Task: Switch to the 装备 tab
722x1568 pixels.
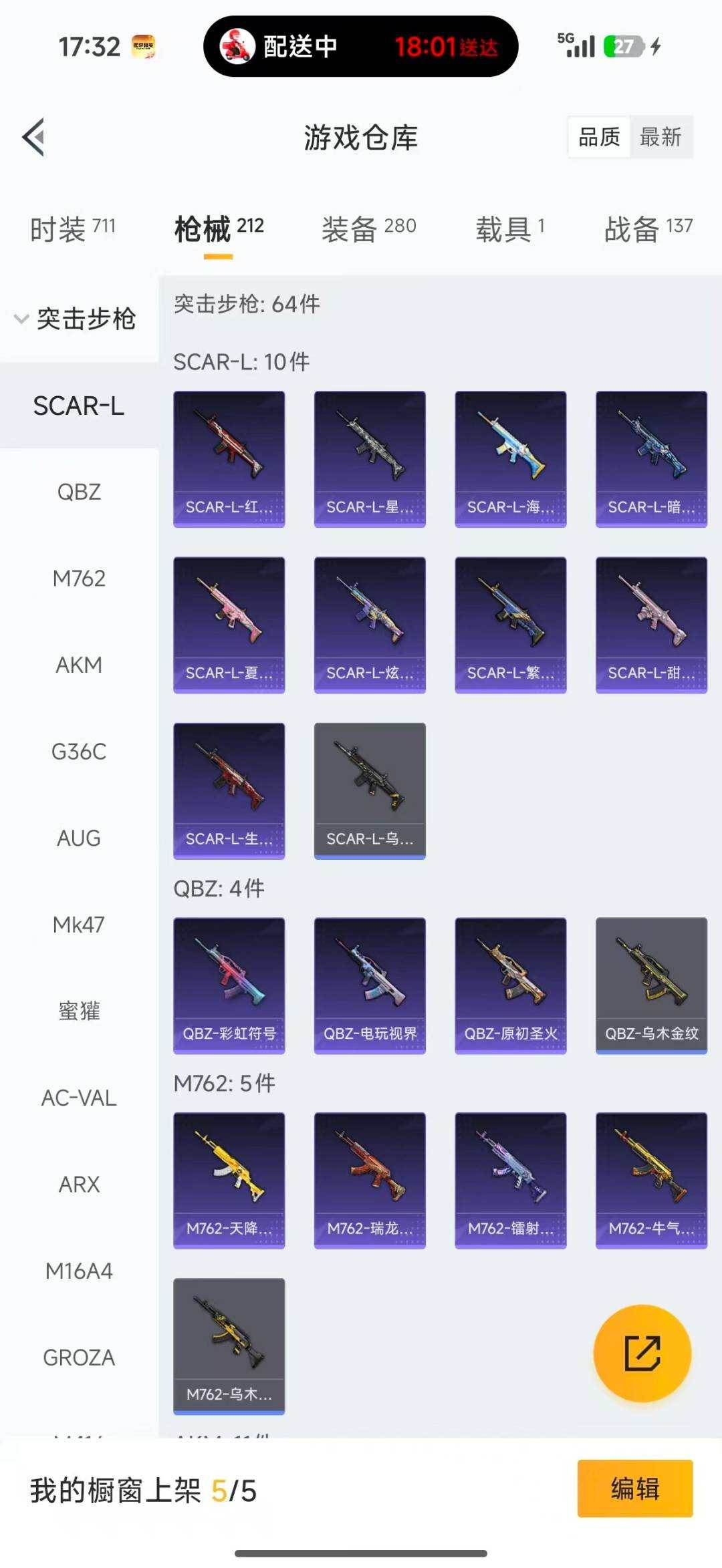Action: point(368,229)
